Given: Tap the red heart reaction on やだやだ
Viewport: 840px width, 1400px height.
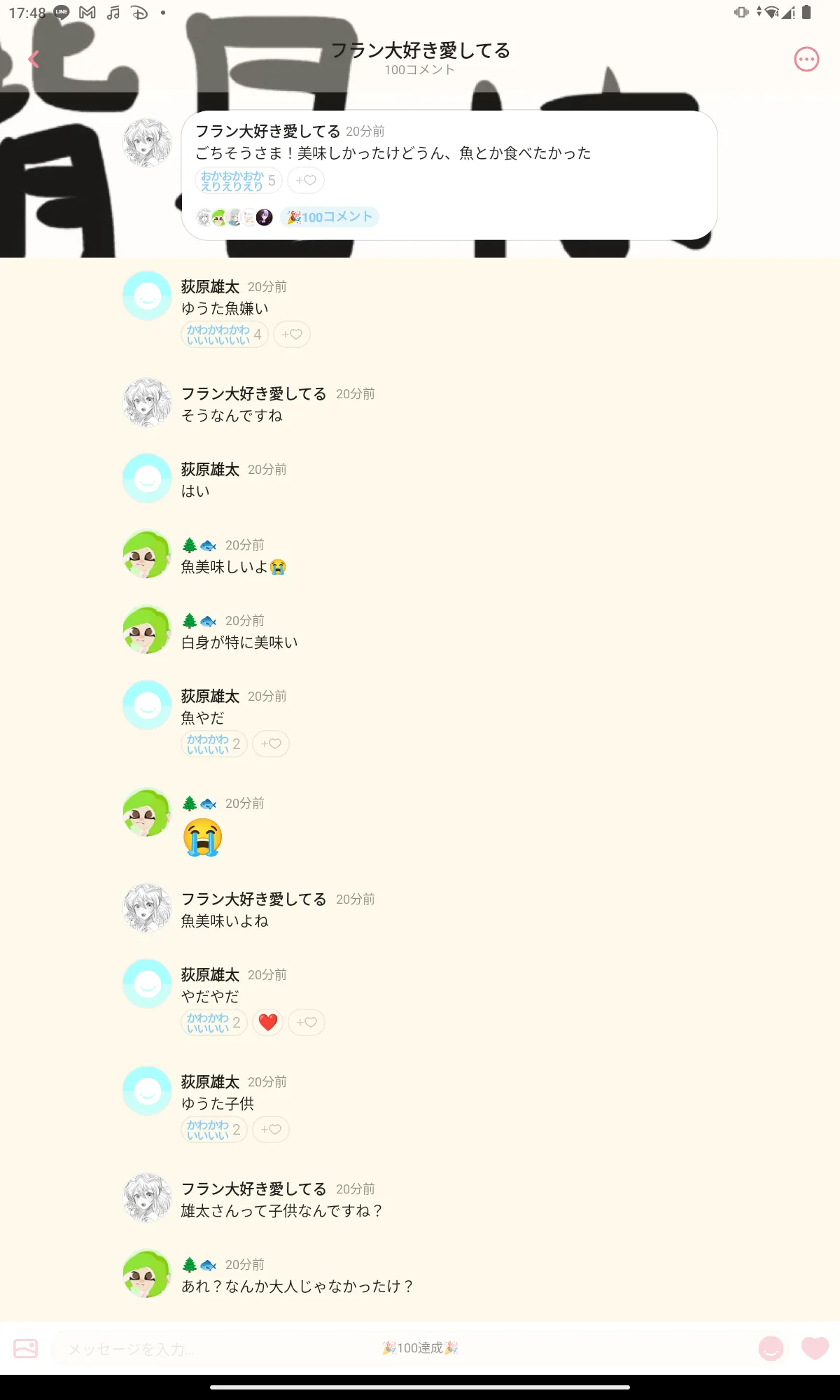Looking at the screenshot, I should [x=267, y=1023].
